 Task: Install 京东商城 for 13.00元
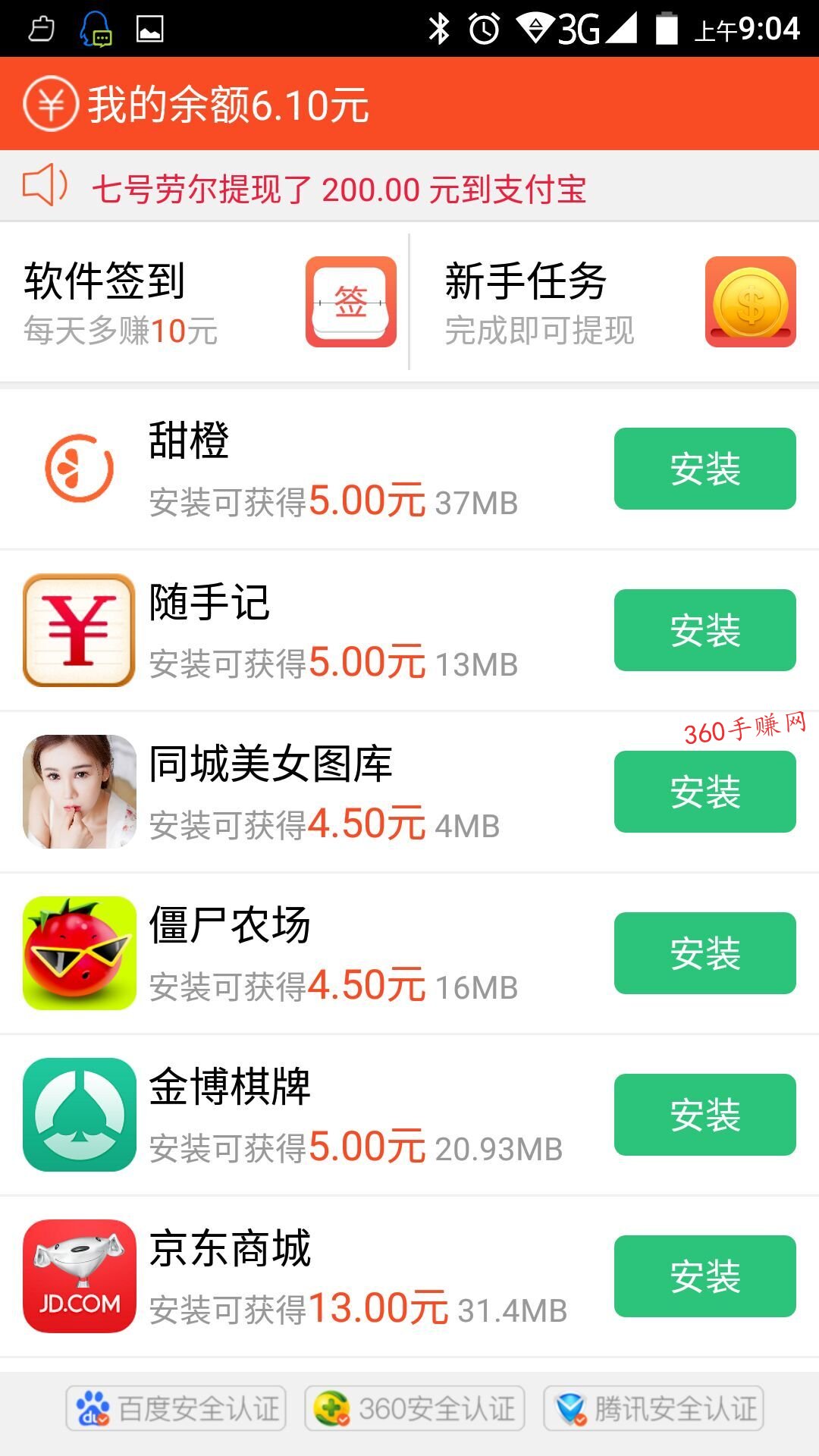click(704, 1276)
